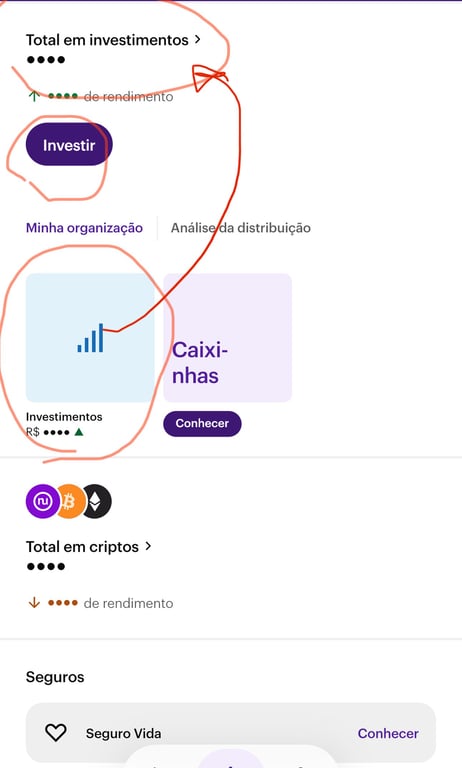
Task: Open the Caixinhas card
Action: click(227, 337)
